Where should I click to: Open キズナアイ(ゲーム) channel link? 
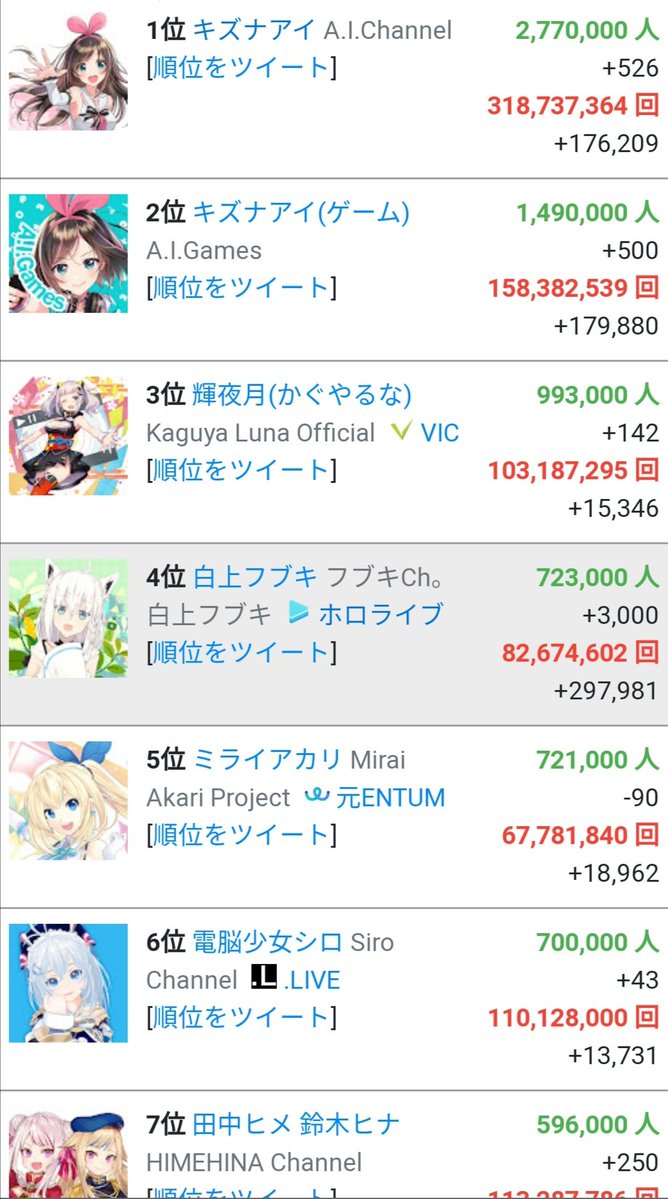(301, 213)
